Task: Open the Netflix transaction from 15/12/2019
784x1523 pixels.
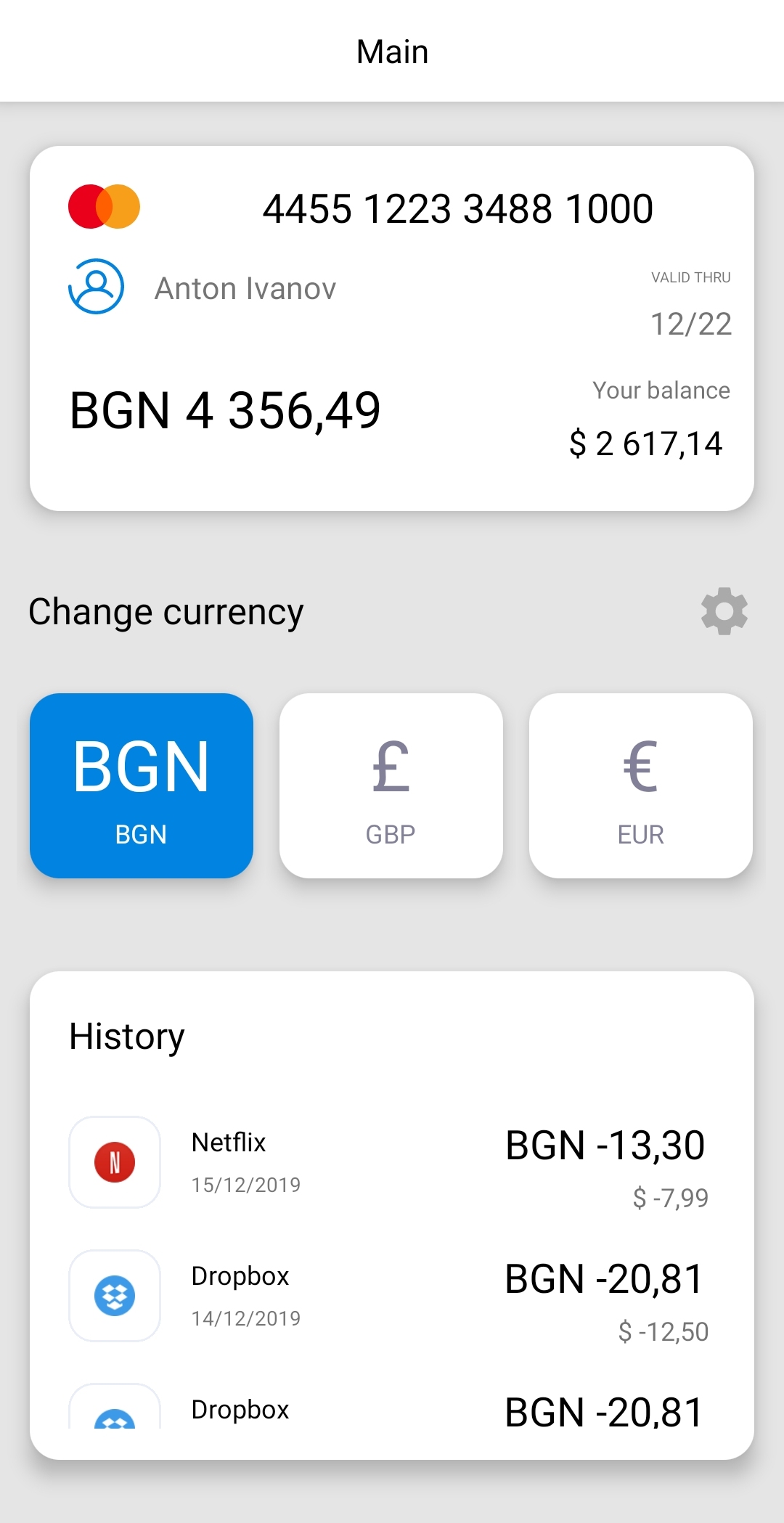Action: coord(391,1162)
